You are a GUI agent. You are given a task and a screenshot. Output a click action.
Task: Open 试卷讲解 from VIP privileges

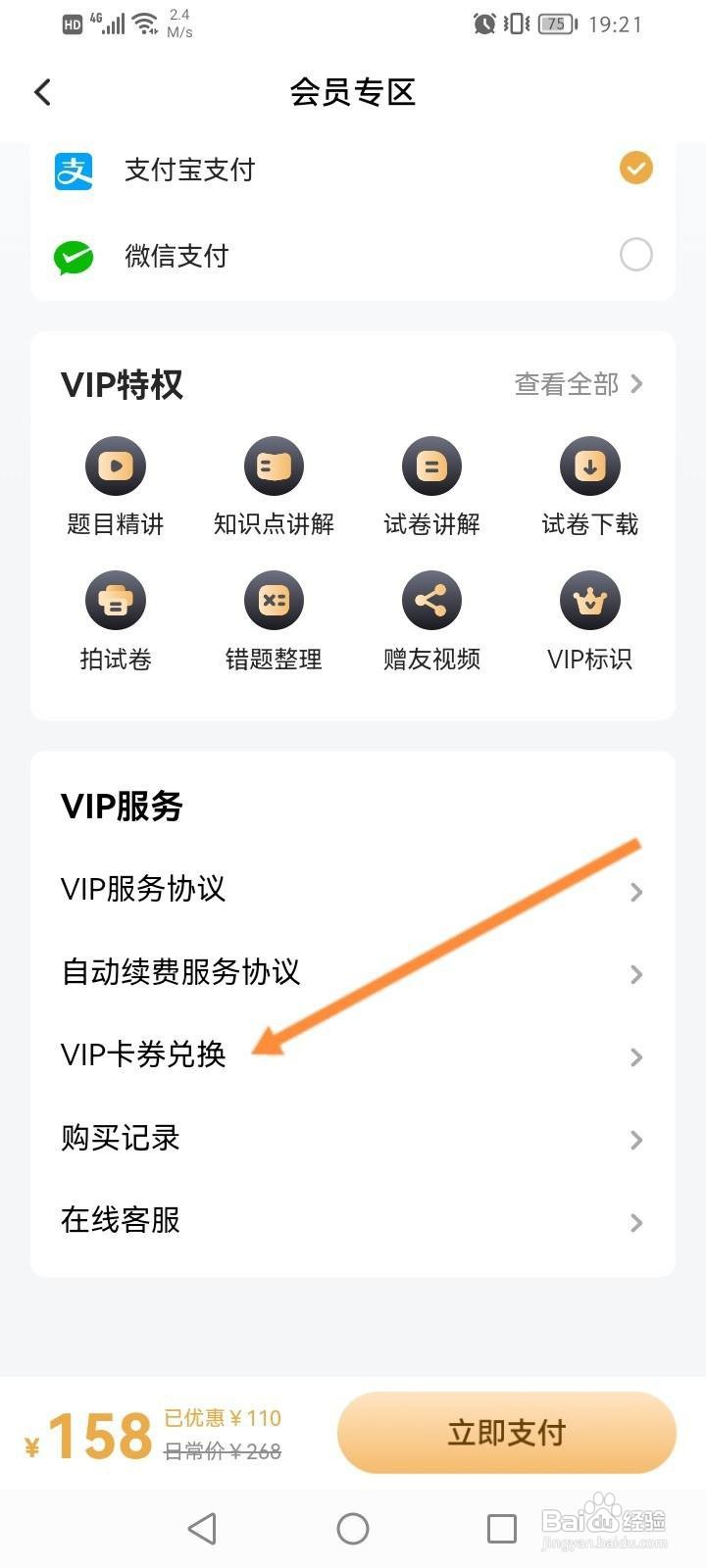[431, 465]
